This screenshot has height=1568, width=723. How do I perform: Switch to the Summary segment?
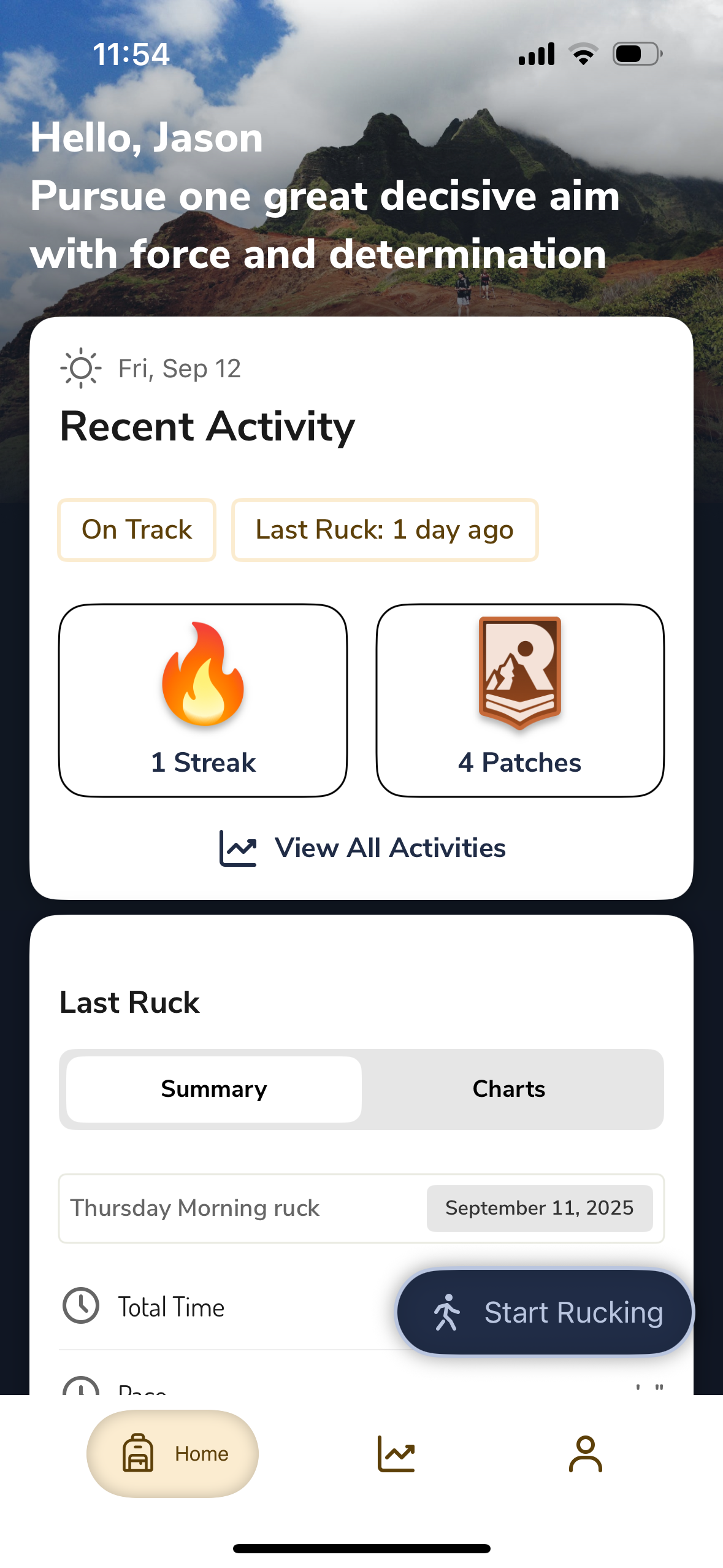pyautogui.click(x=214, y=1089)
